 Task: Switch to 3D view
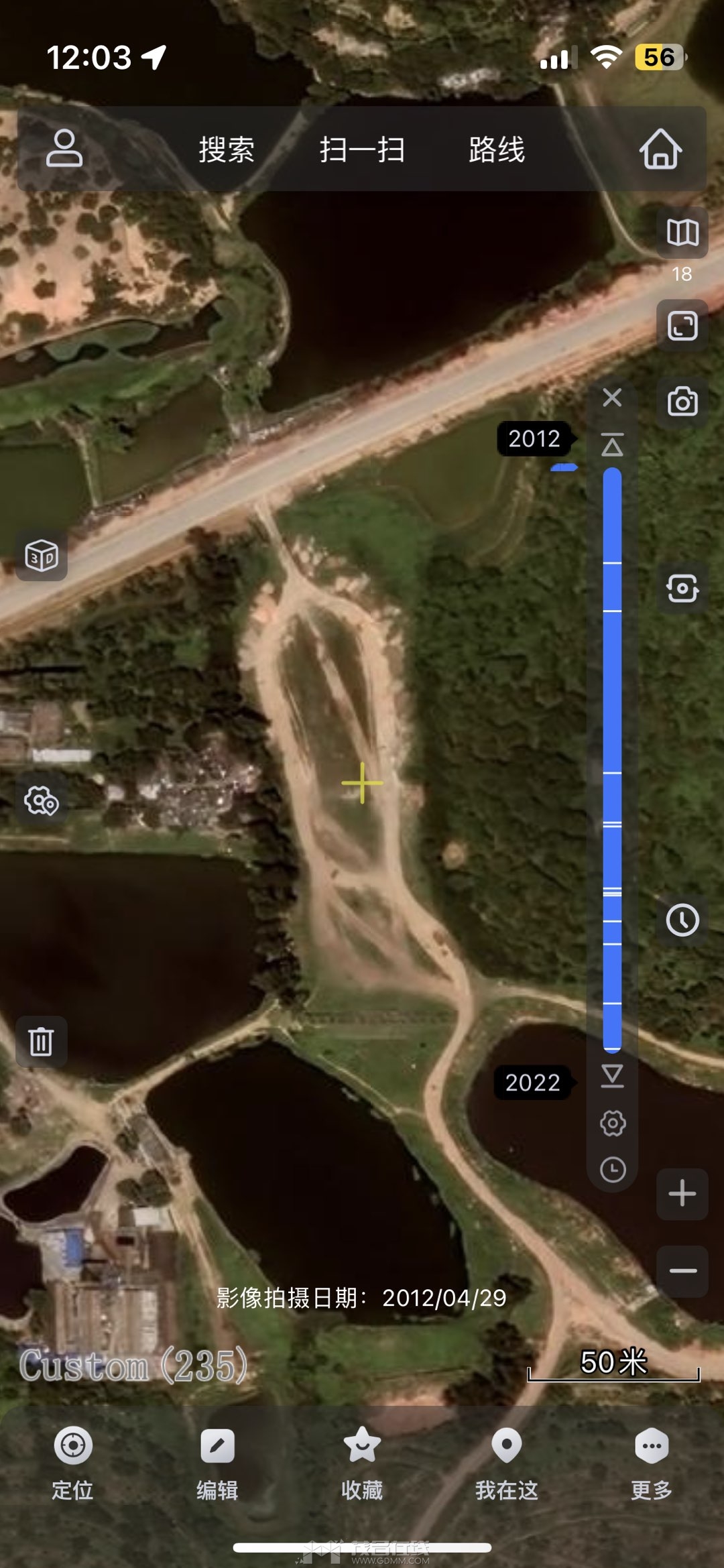pos(42,556)
